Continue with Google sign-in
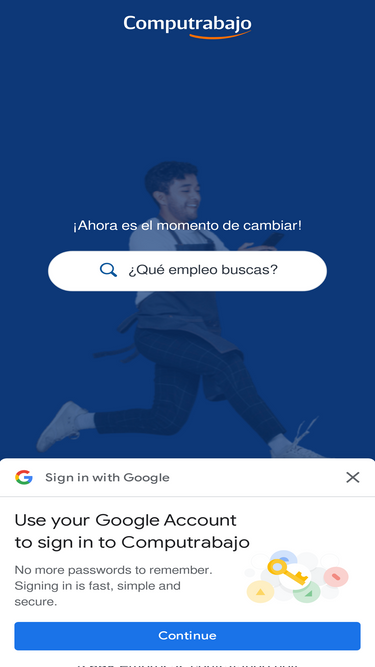Screen dimensions: 375x667 point(188,636)
